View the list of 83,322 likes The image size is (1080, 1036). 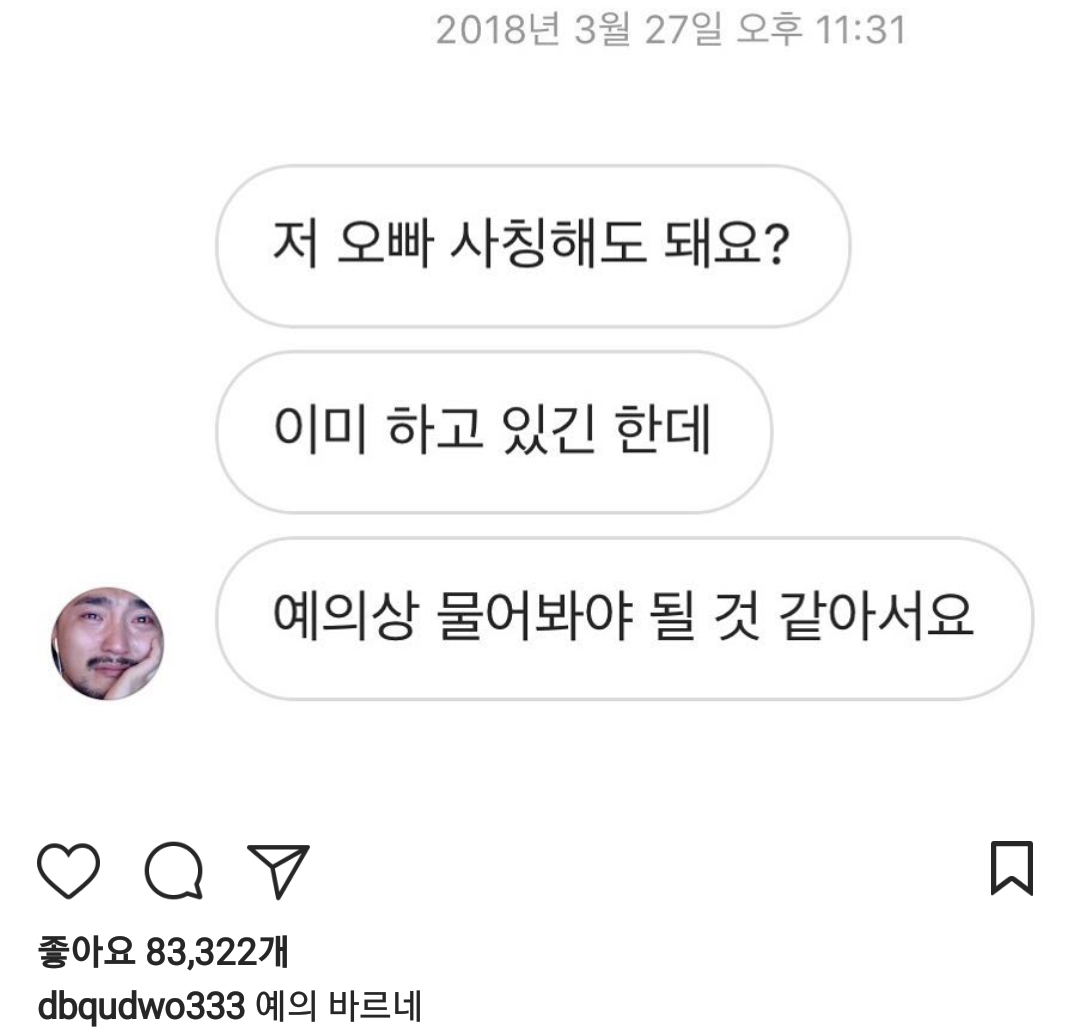(x=163, y=951)
